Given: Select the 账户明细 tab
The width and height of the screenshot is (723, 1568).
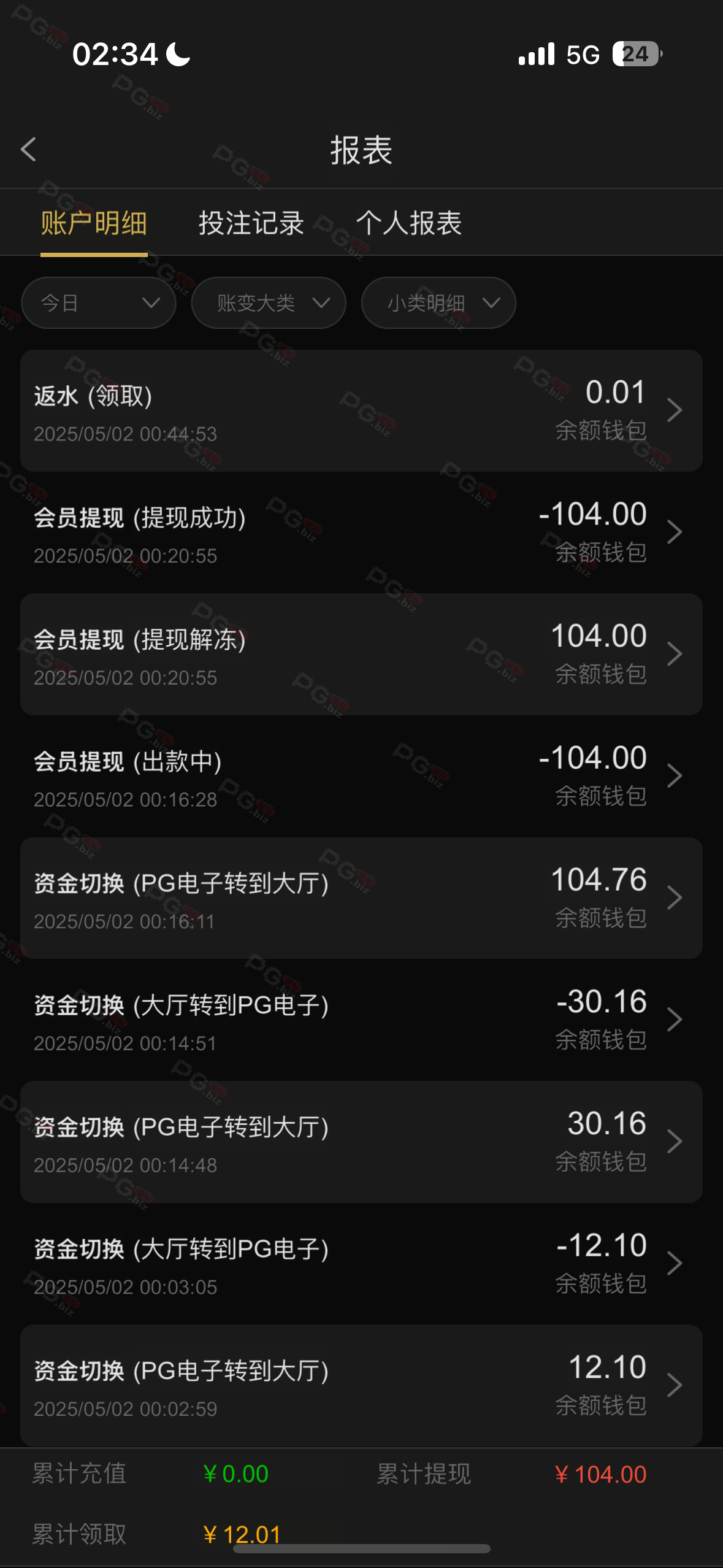Looking at the screenshot, I should point(94,223).
